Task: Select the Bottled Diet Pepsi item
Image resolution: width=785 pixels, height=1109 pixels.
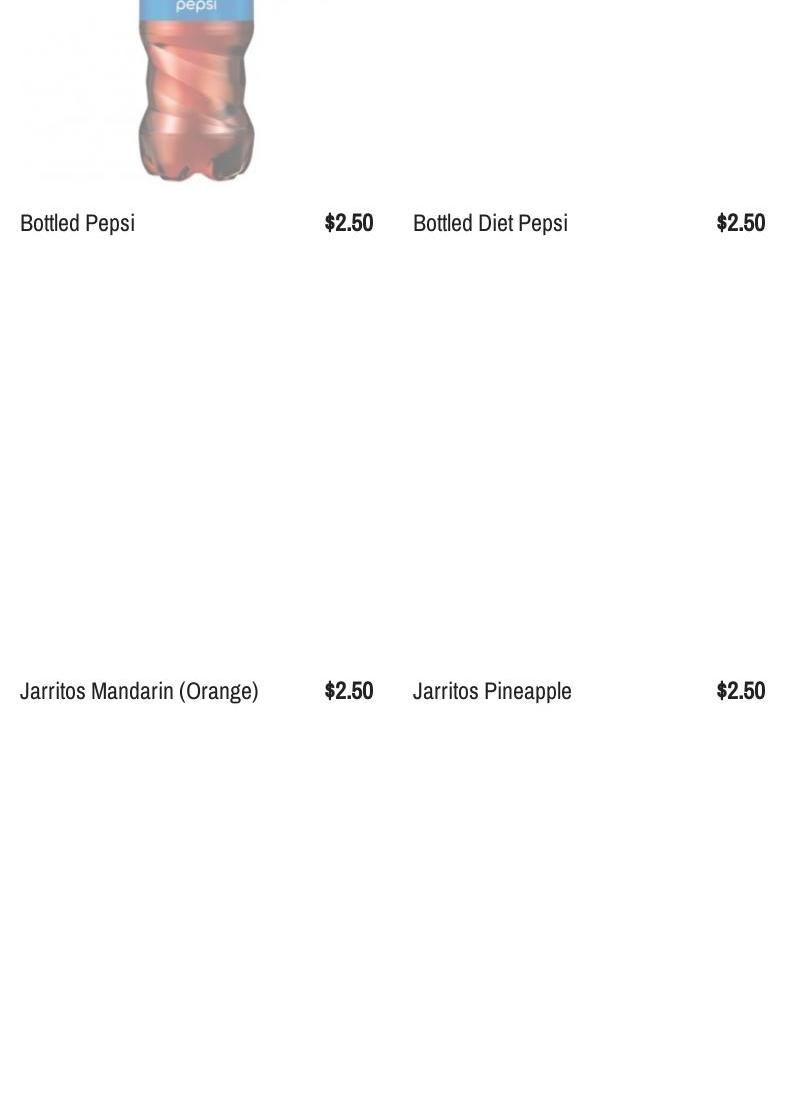Action: (490, 223)
